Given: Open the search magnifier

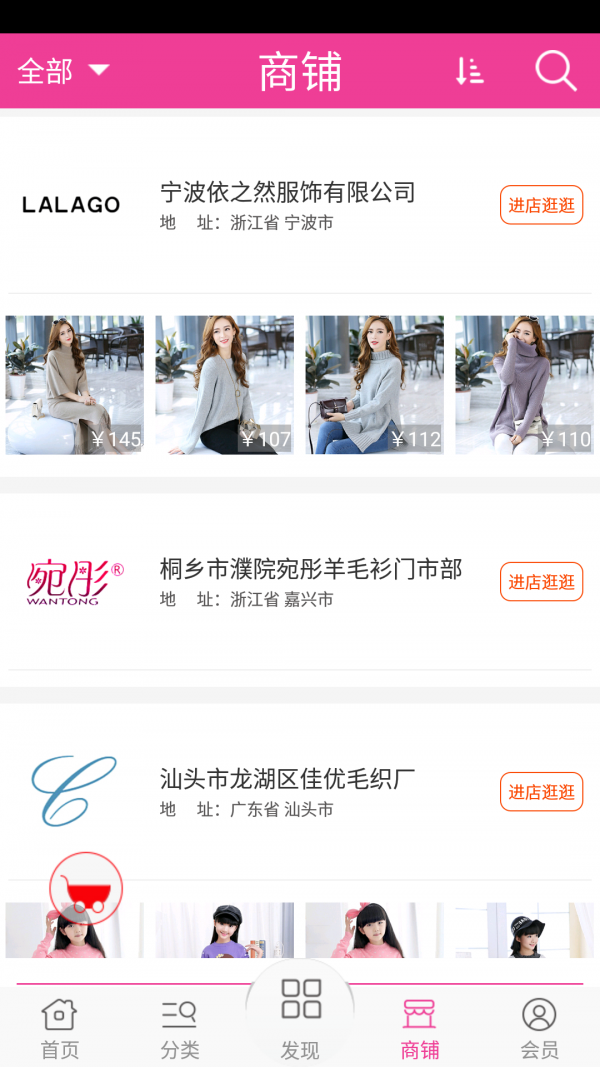Looking at the screenshot, I should pos(555,71).
